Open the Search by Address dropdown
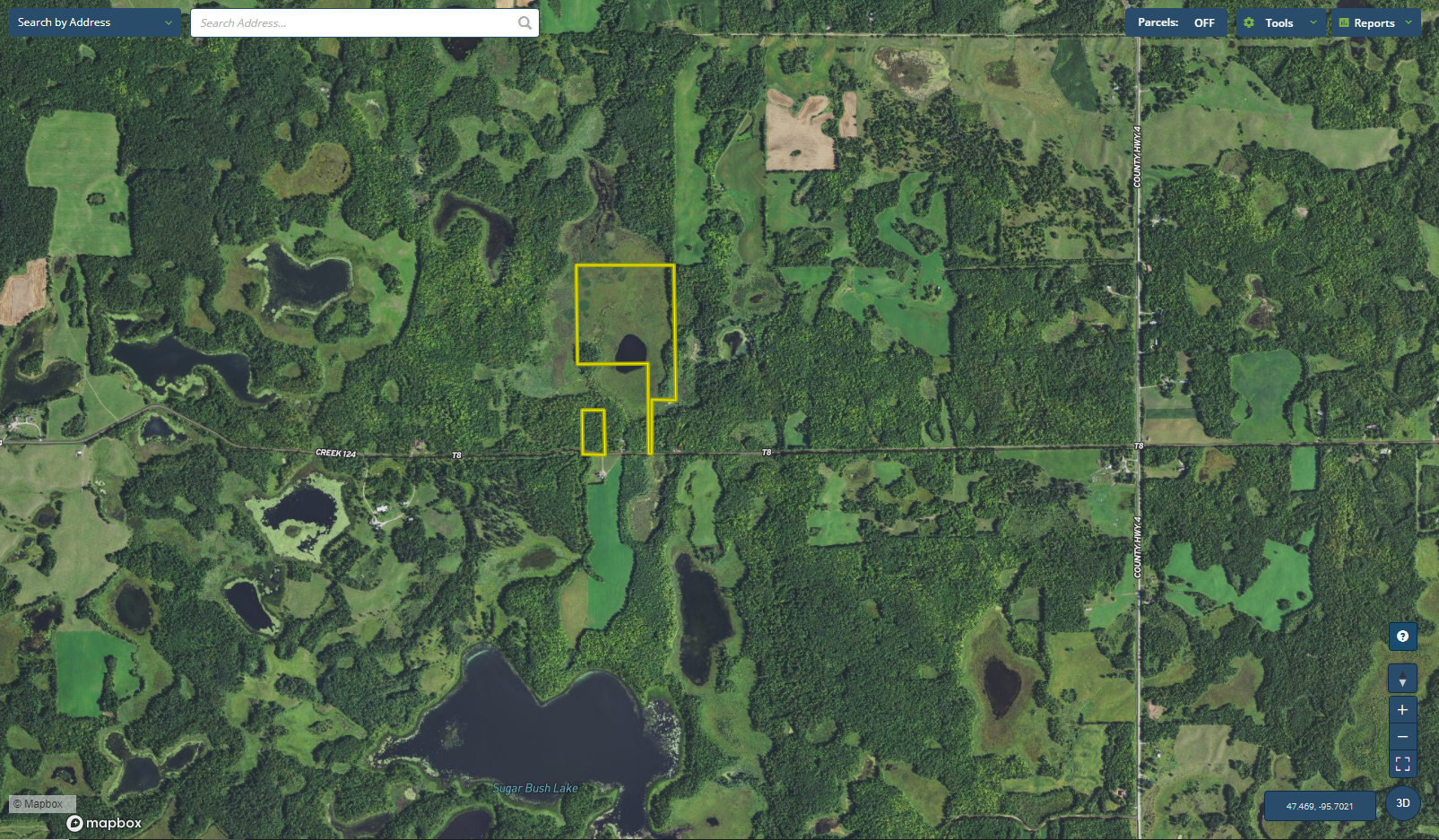Viewport: 1439px width, 840px height. point(94,22)
